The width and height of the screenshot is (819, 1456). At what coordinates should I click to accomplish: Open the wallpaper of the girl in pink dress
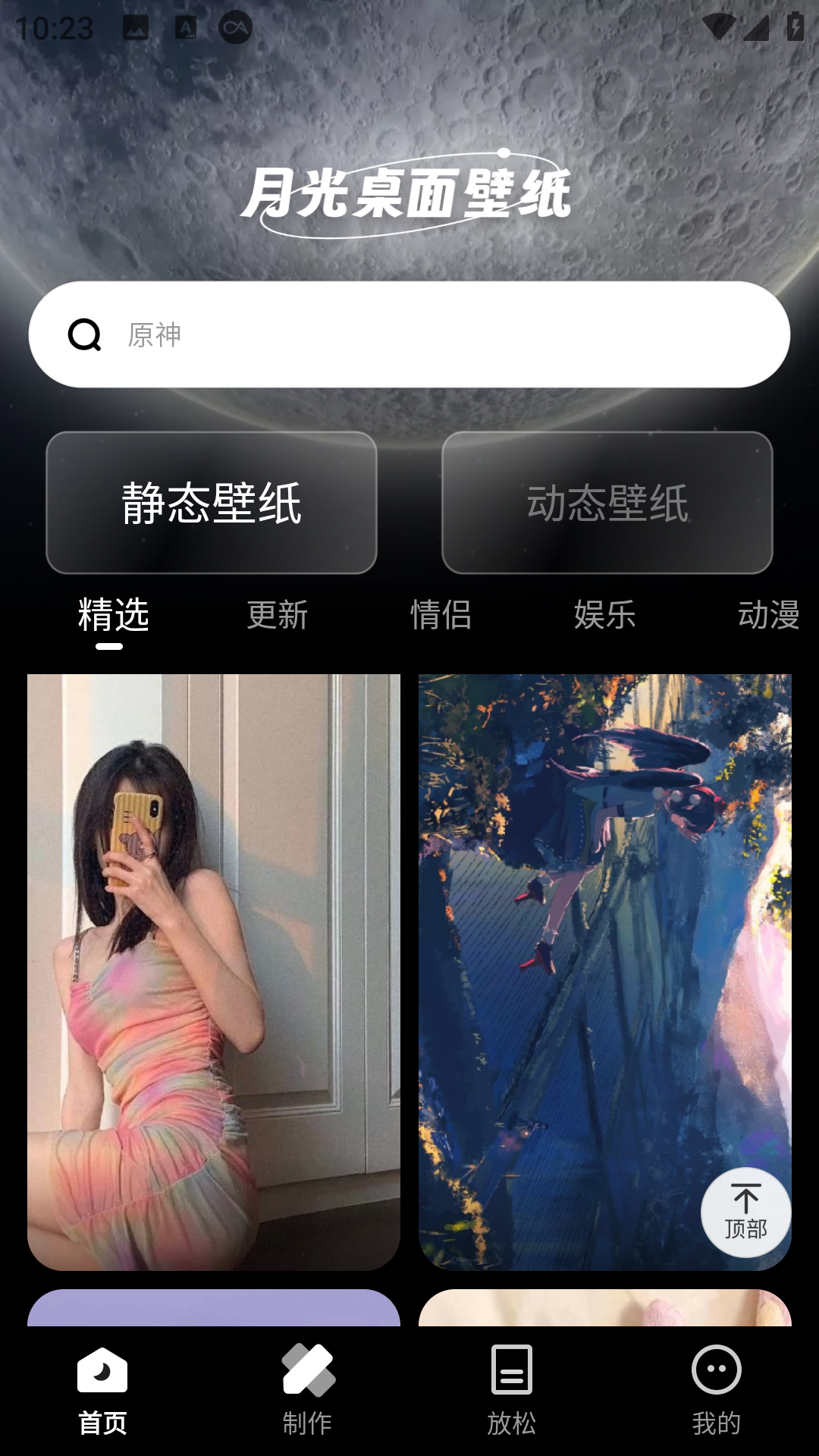pyautogui.click(x=213, y=971)
